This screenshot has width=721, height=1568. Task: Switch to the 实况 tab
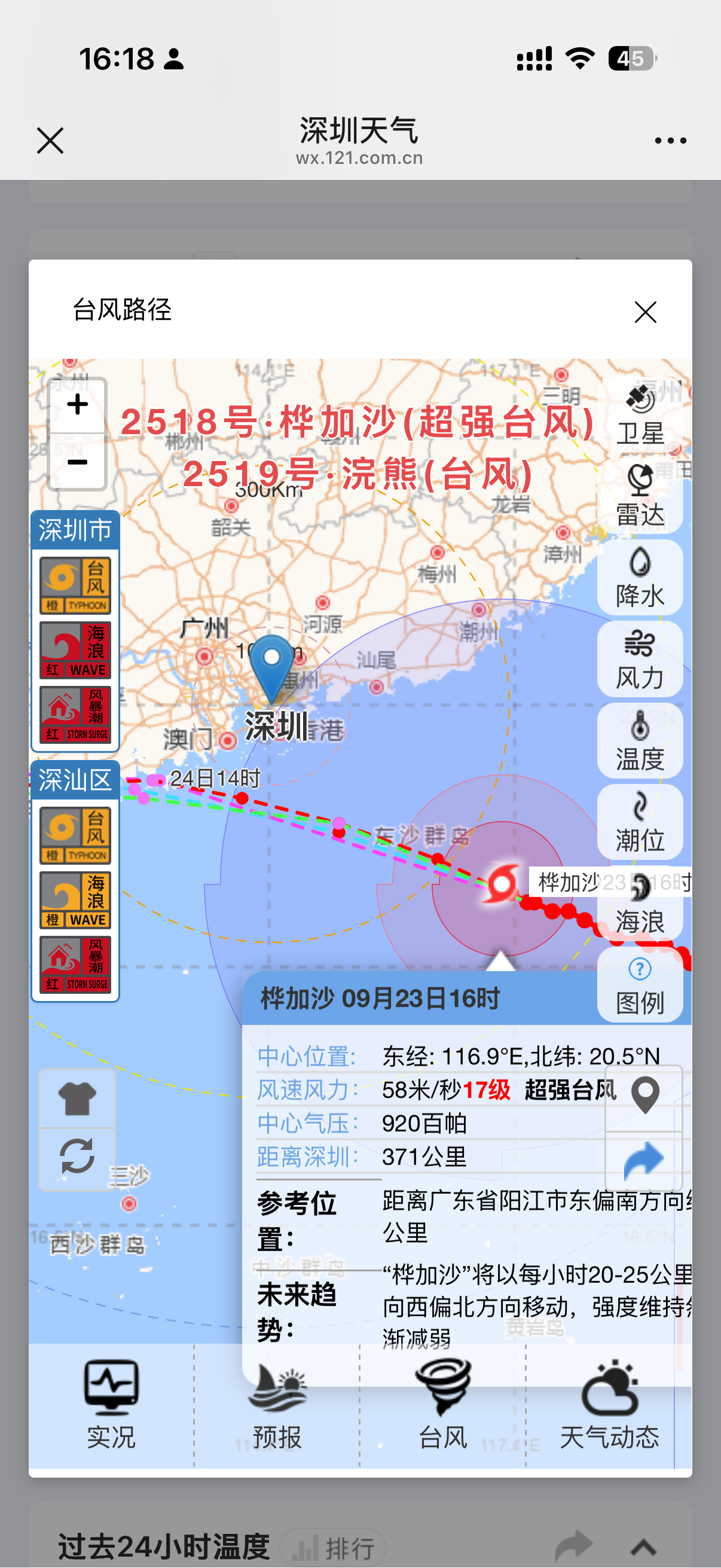(111, 1405)
